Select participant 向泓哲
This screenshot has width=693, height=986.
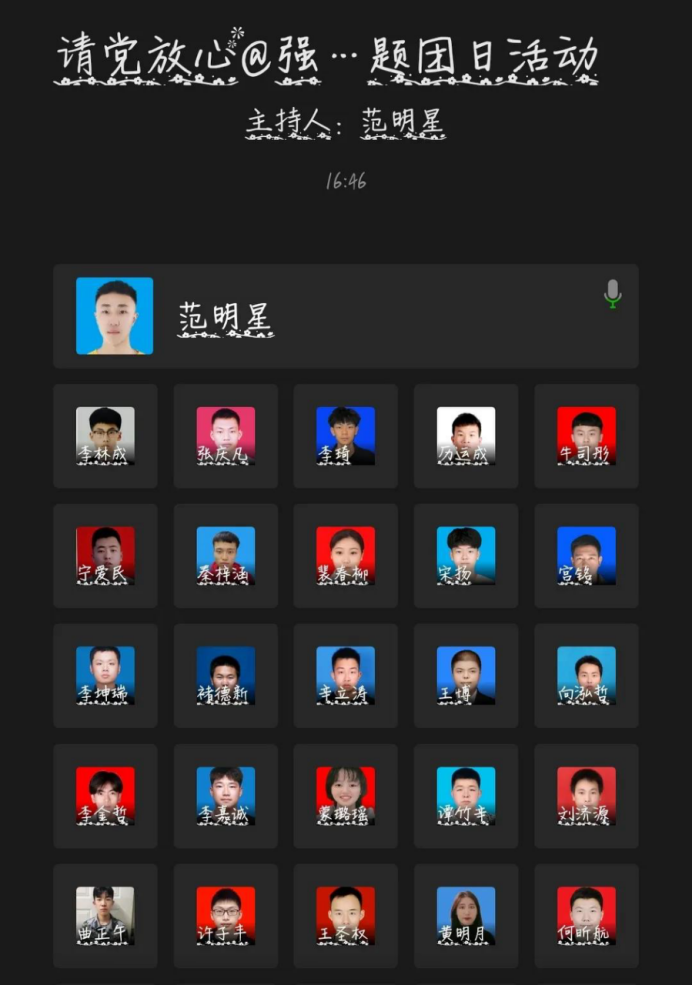[586, 676]
